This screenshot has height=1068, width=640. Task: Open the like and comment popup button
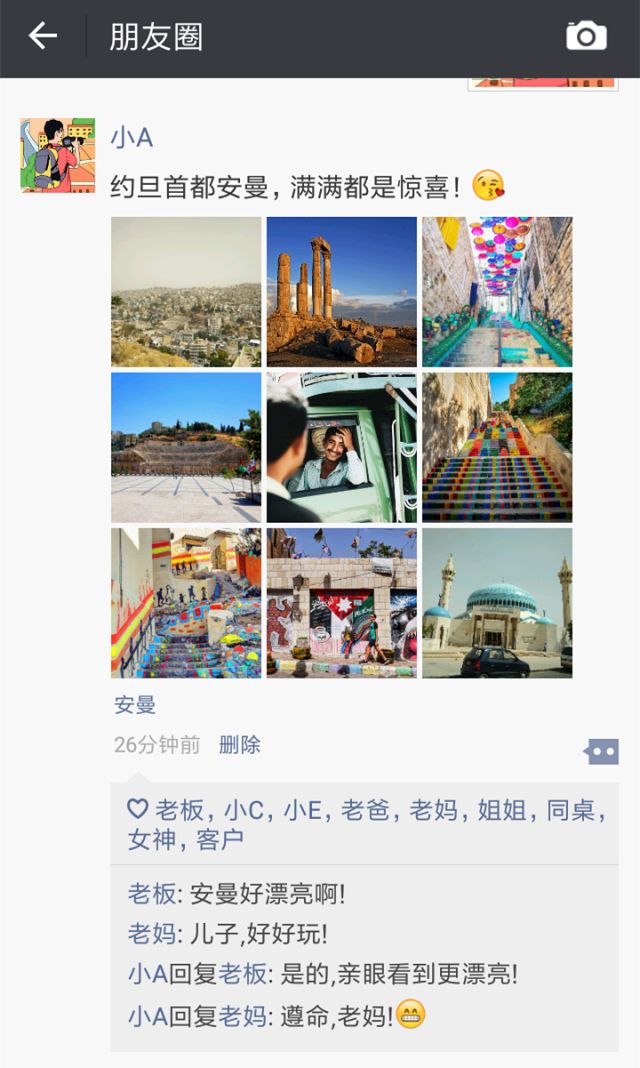click(x=602, y=751)
